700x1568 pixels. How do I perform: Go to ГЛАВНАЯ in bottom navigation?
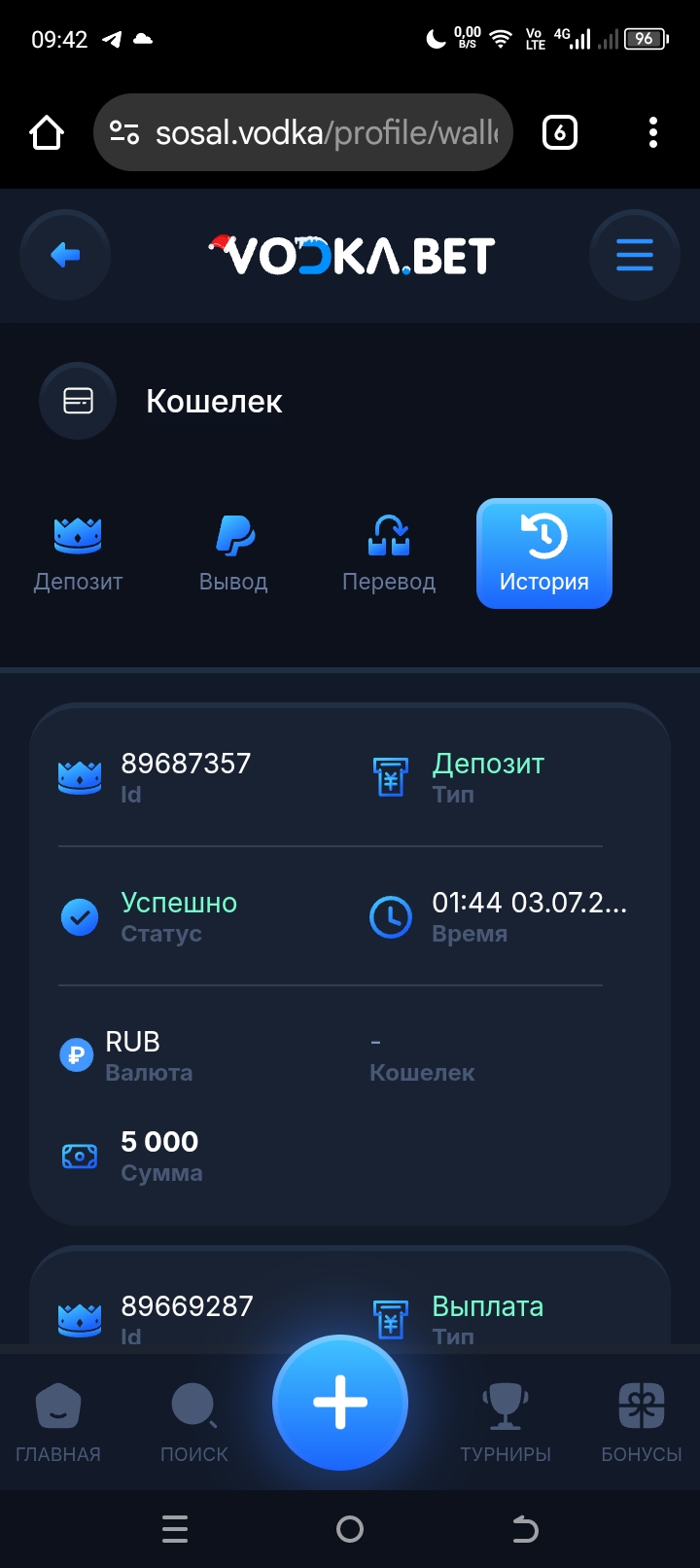pyautogui.click(x=58, y=1423)
